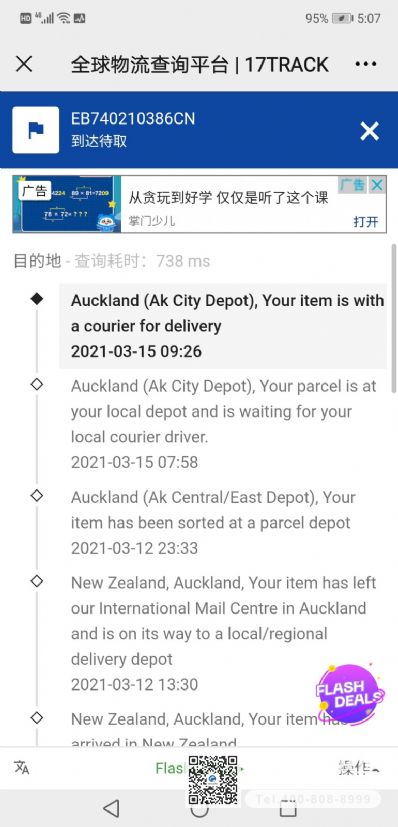Open the three-dot overflow menu
Image resolution: width=398 pixels, height=827 pixels.
click(366, 64)
